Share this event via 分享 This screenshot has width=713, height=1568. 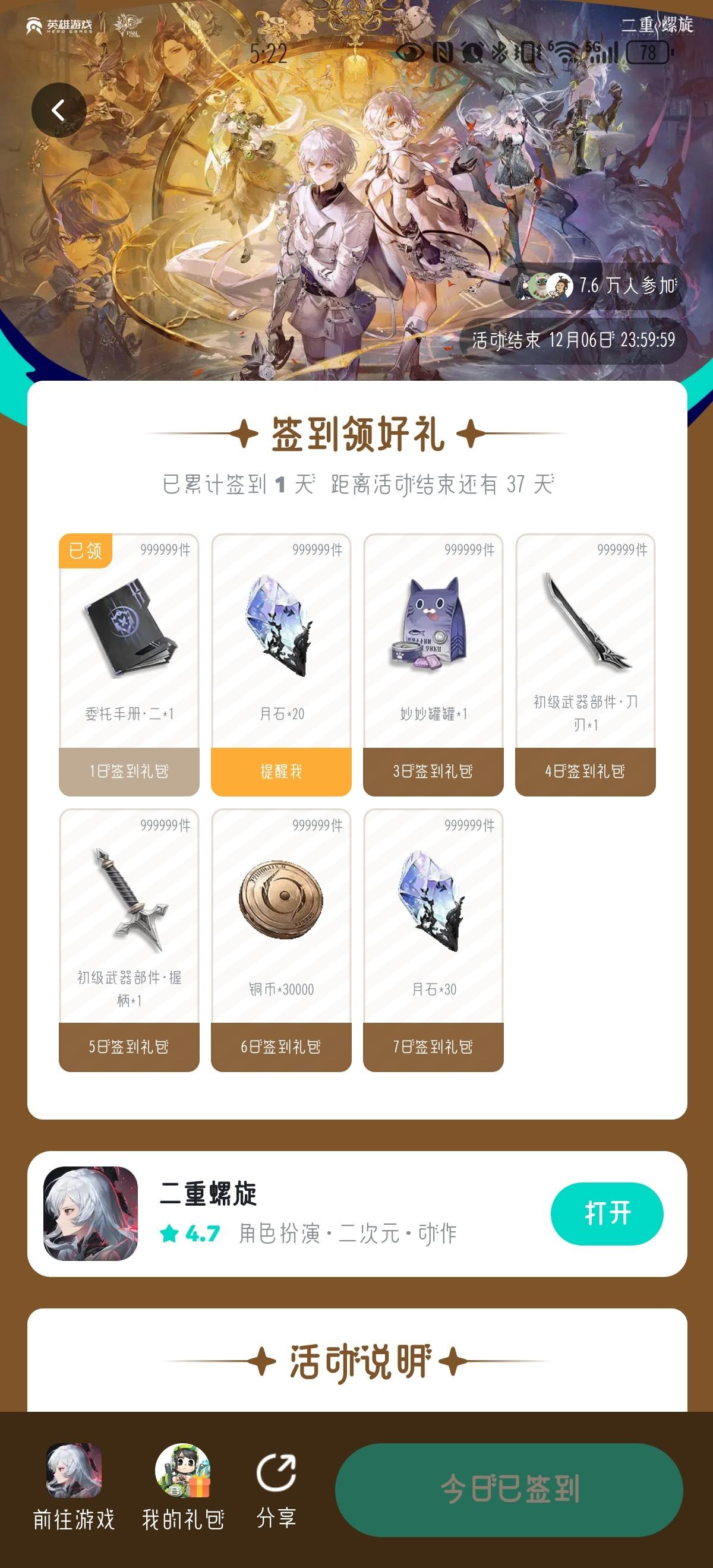(276, 1486)
